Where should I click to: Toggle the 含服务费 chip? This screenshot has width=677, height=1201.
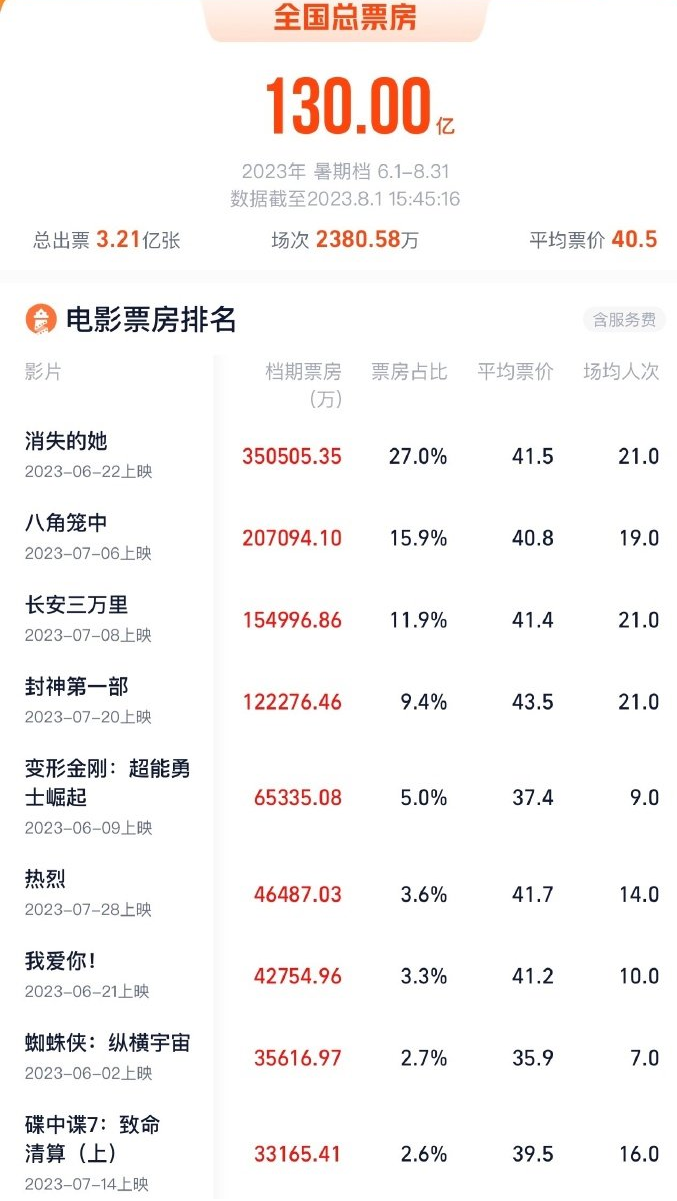coord(624,320)
